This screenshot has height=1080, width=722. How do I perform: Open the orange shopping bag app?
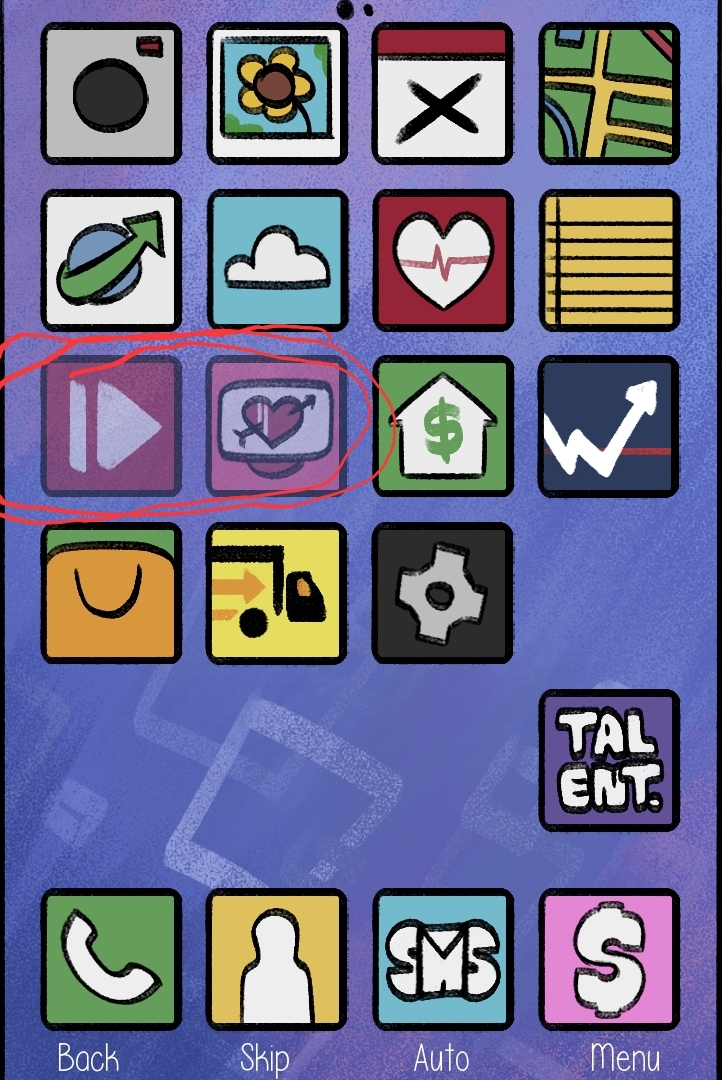coord(111,593)
